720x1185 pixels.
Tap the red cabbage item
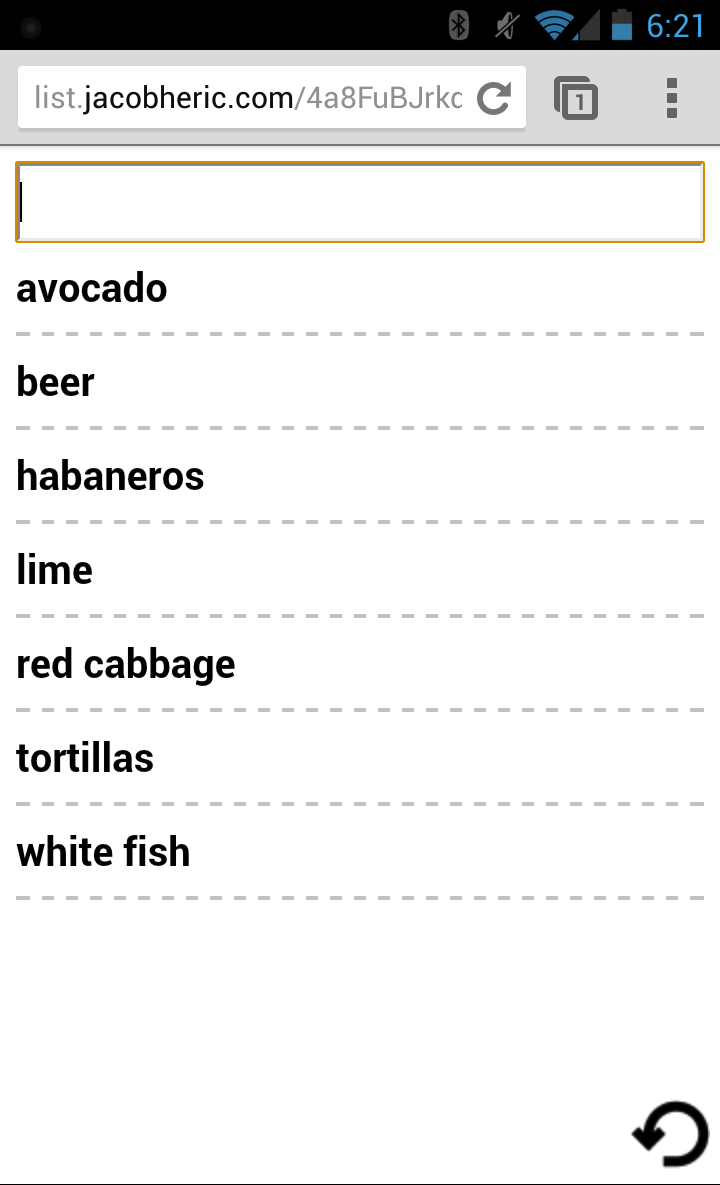(x=126, y=664)
